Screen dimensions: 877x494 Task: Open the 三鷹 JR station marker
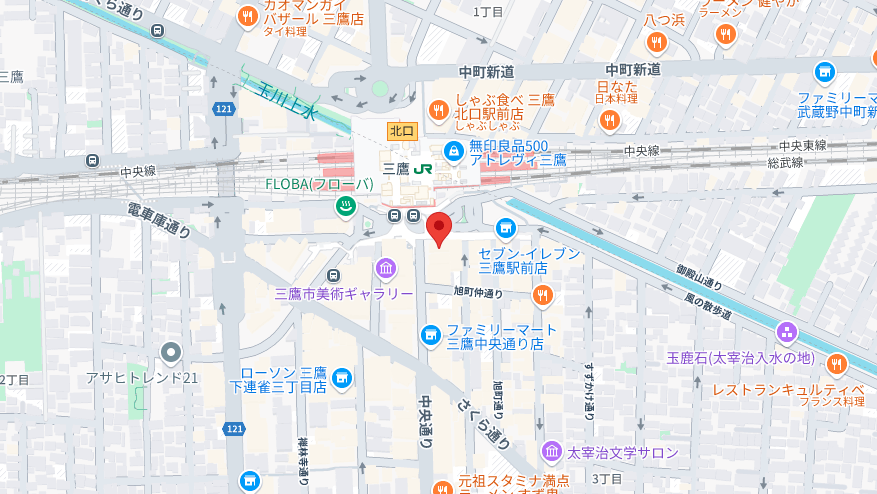[x=423, y=170]
